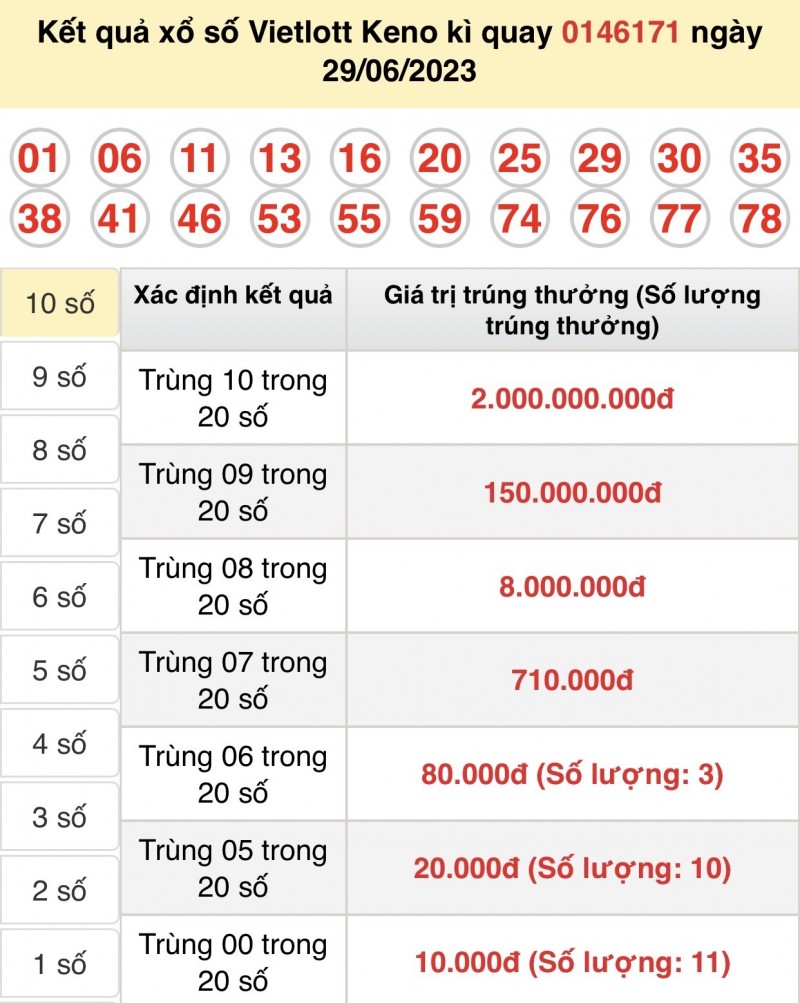Switch to 6 số prize table
Image resolution: width=800 pixels, height=1003 pixels.
coord(59,597)
